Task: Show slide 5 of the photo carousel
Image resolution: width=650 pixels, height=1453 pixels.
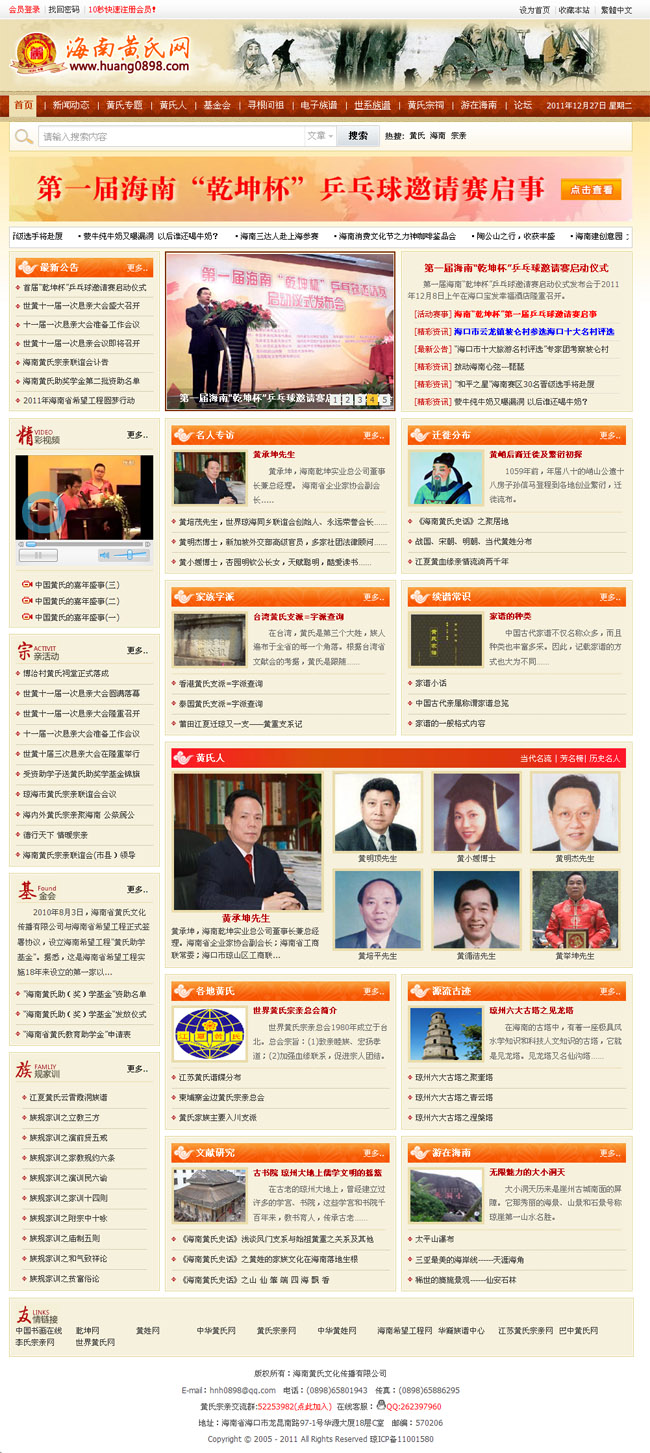Action: (x=384, y=399)
